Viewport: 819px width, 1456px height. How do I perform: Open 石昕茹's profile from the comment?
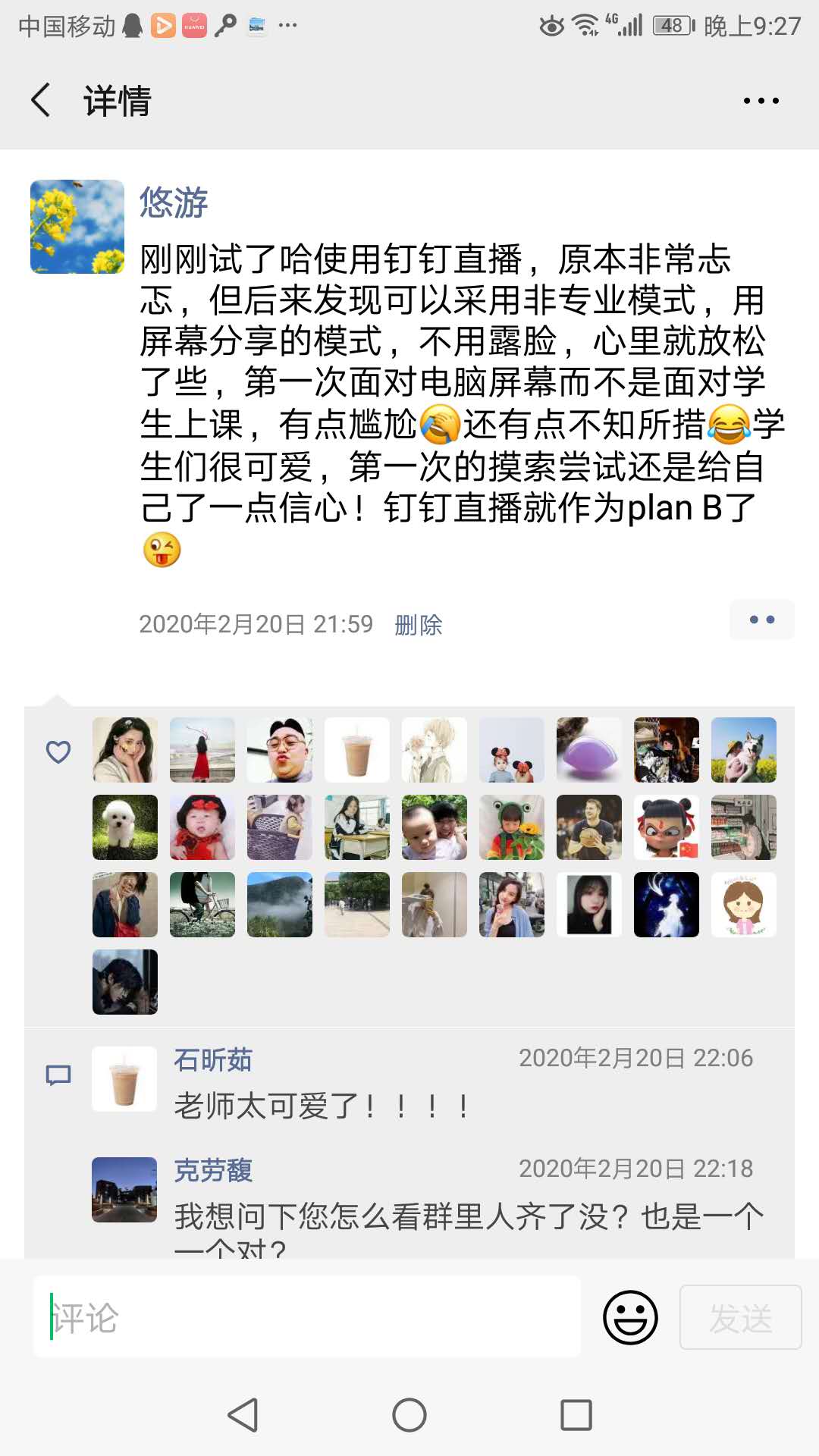point(212,1059)
